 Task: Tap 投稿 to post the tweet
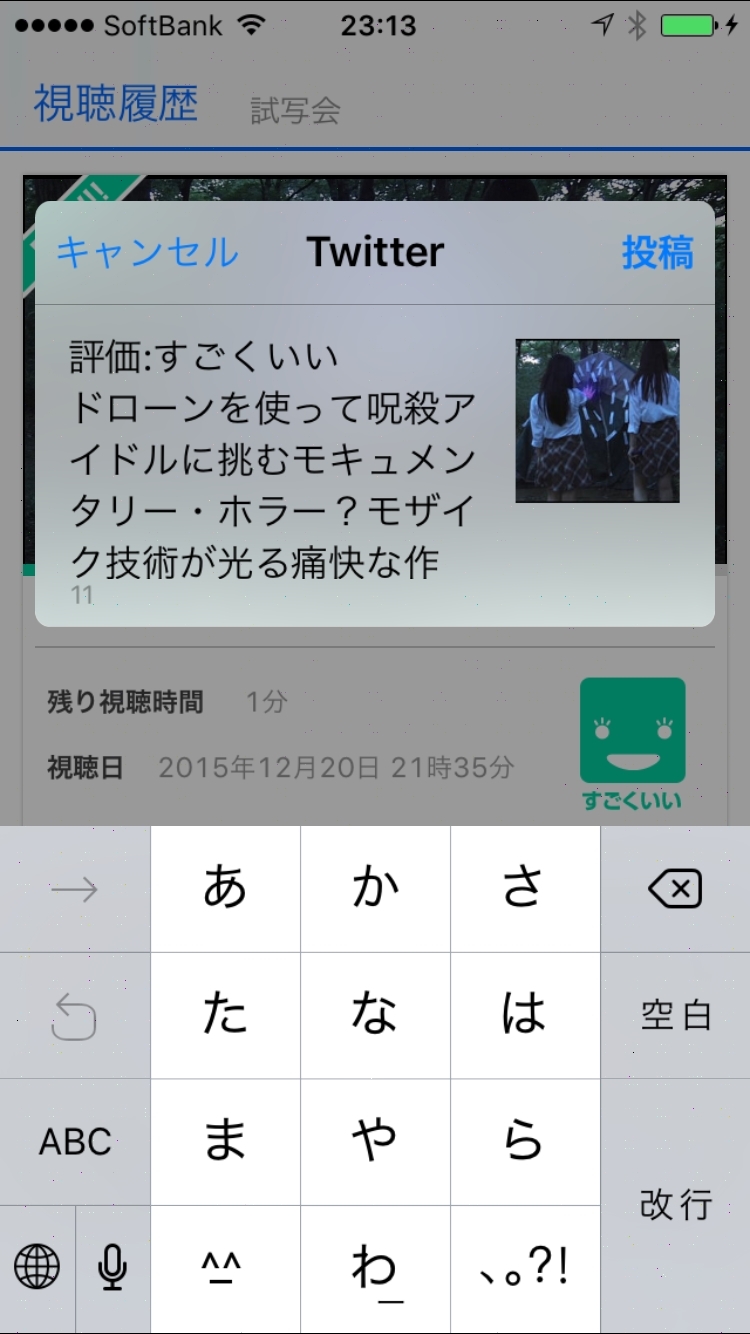coord(657,252)
